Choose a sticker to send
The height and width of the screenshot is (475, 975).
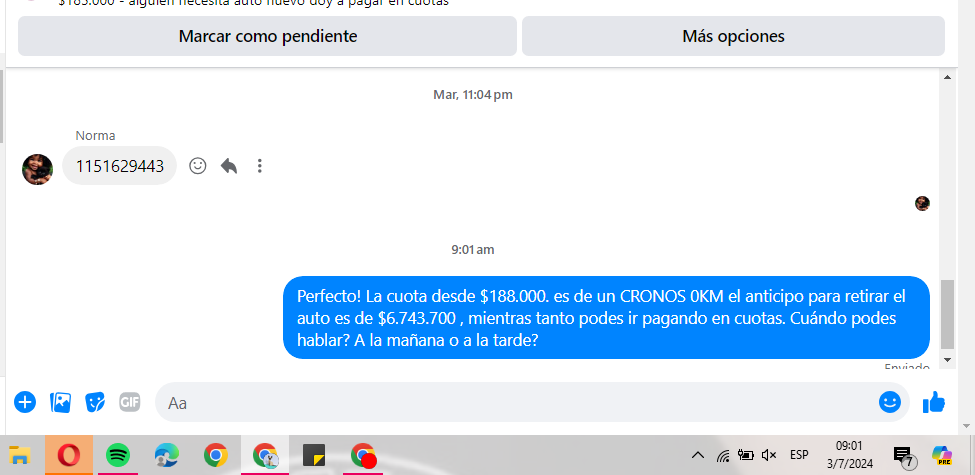(x=95, y=402)
